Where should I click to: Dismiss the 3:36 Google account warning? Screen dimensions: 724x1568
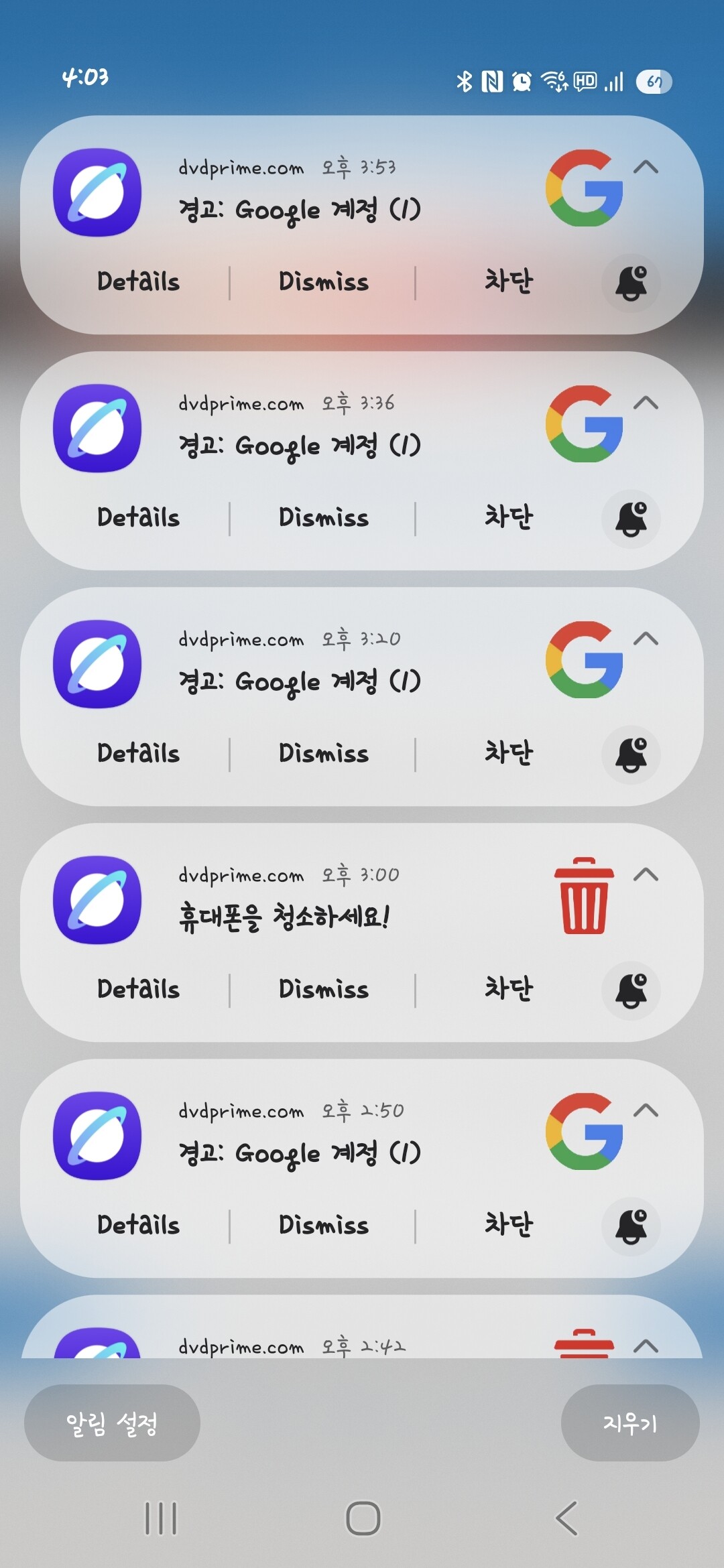[x=324, y=518]
